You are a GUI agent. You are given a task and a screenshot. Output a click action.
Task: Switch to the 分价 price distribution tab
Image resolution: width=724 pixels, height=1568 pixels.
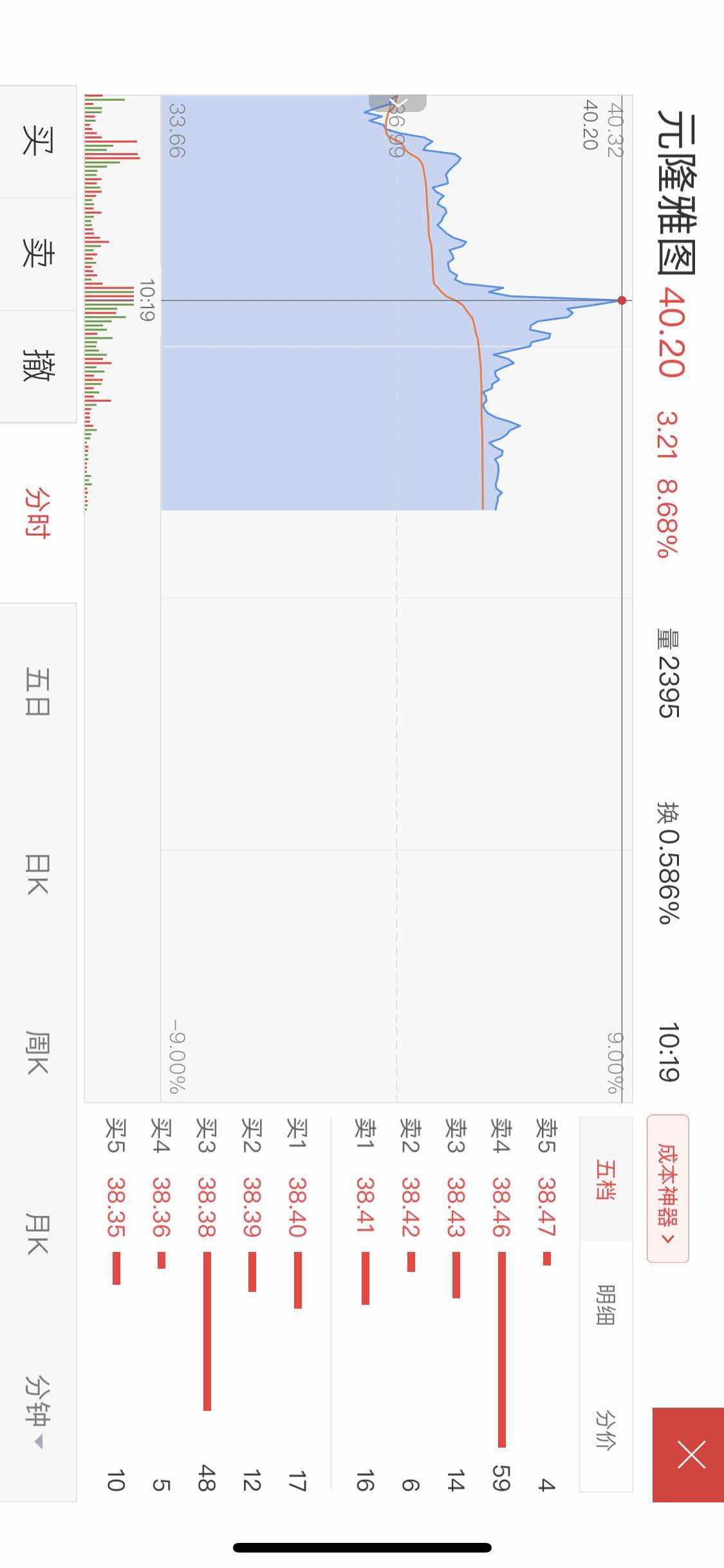606,1429
